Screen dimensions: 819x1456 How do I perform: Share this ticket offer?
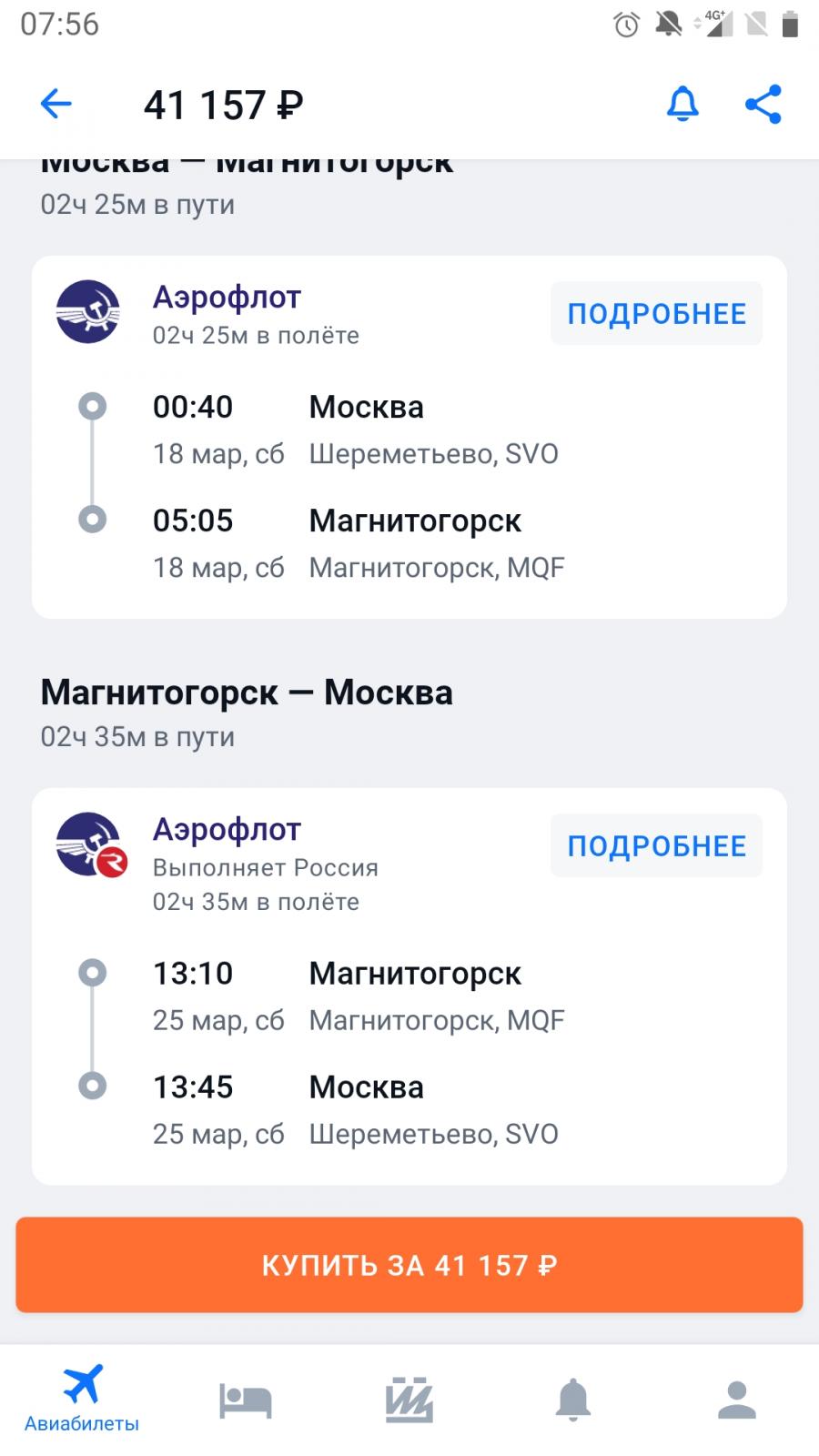point(763,104)
